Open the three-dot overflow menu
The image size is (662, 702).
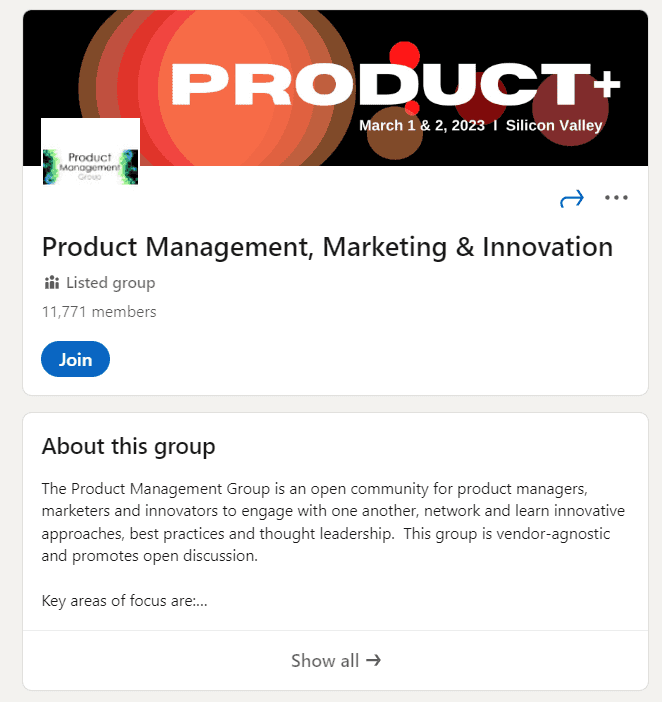click(x=616, y=198)
